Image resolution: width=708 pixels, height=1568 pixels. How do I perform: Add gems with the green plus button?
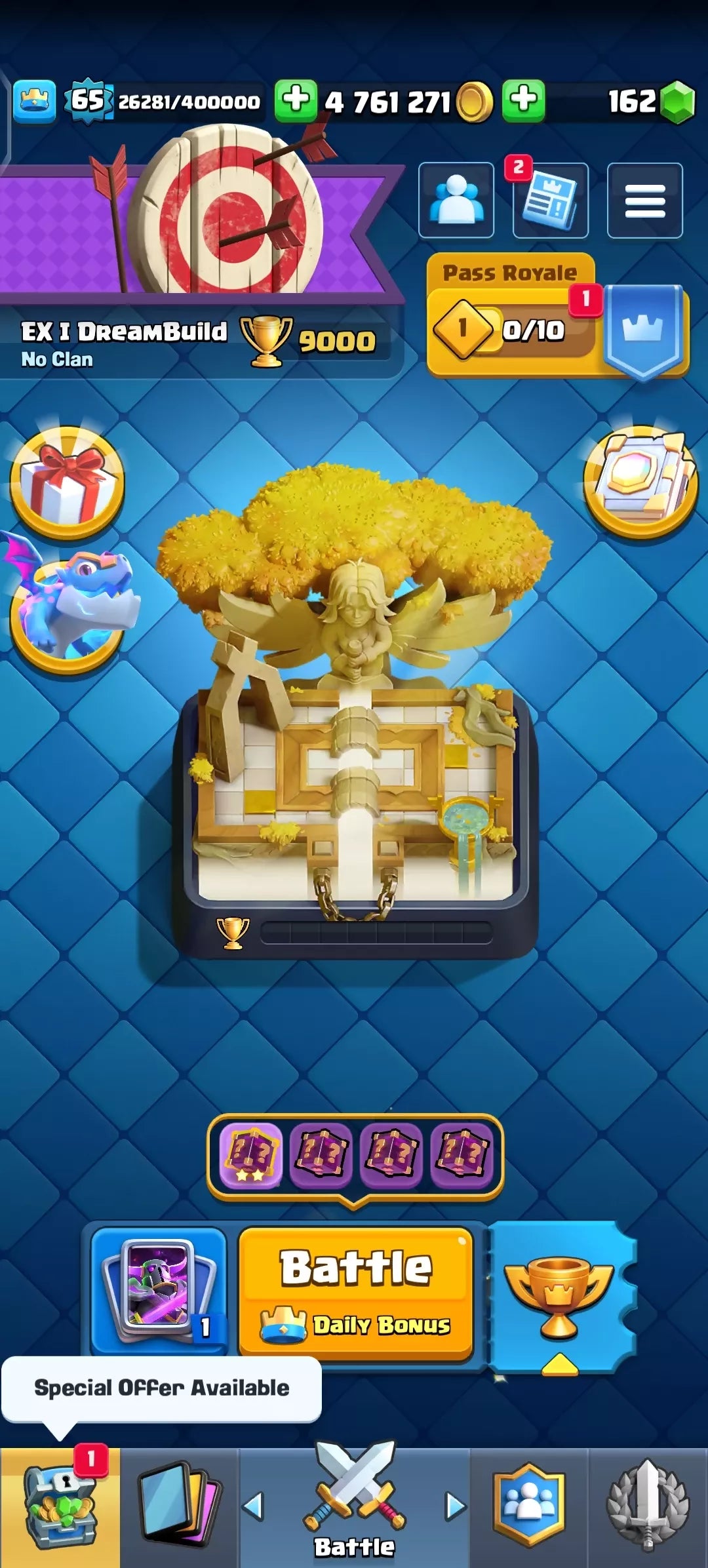(523, 101)
